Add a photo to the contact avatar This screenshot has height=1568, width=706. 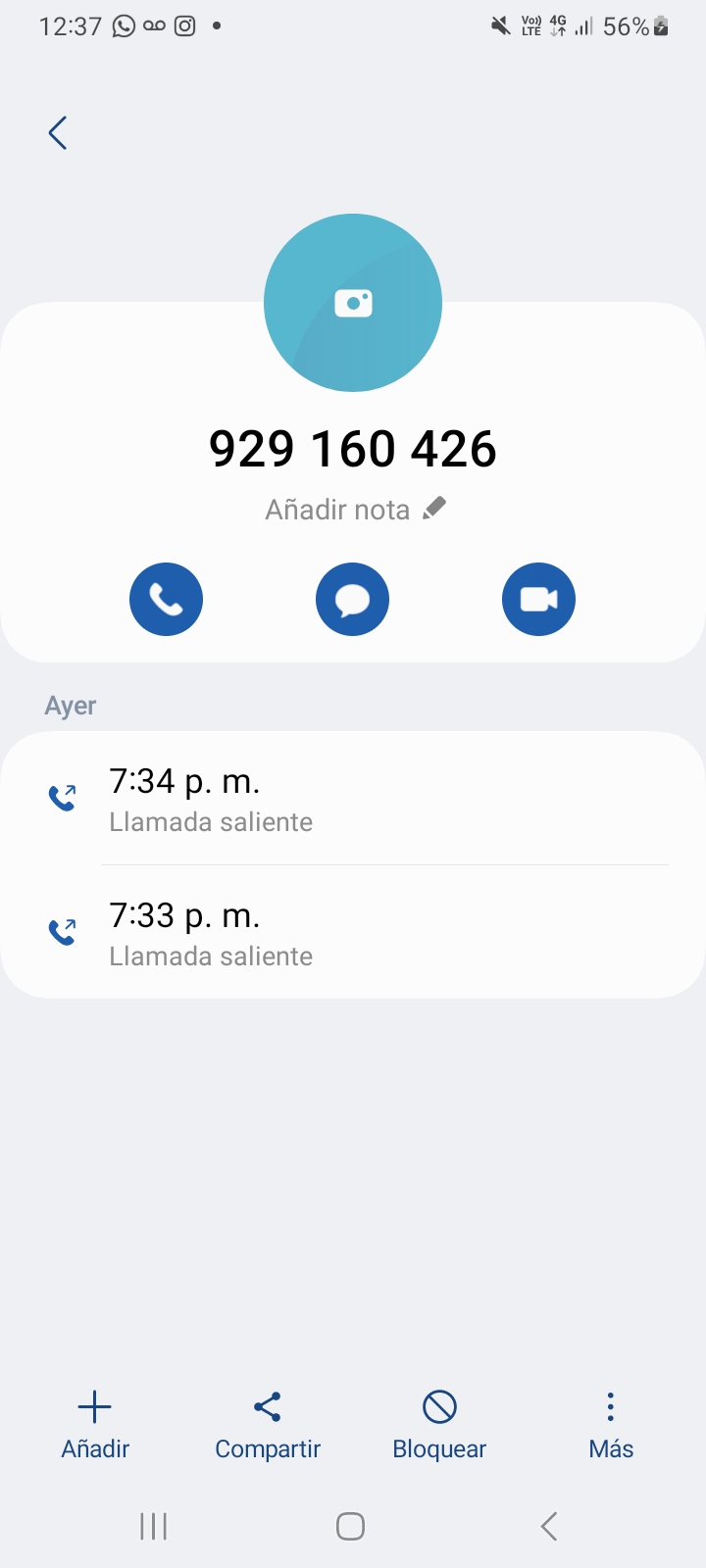tap(353, 303)
